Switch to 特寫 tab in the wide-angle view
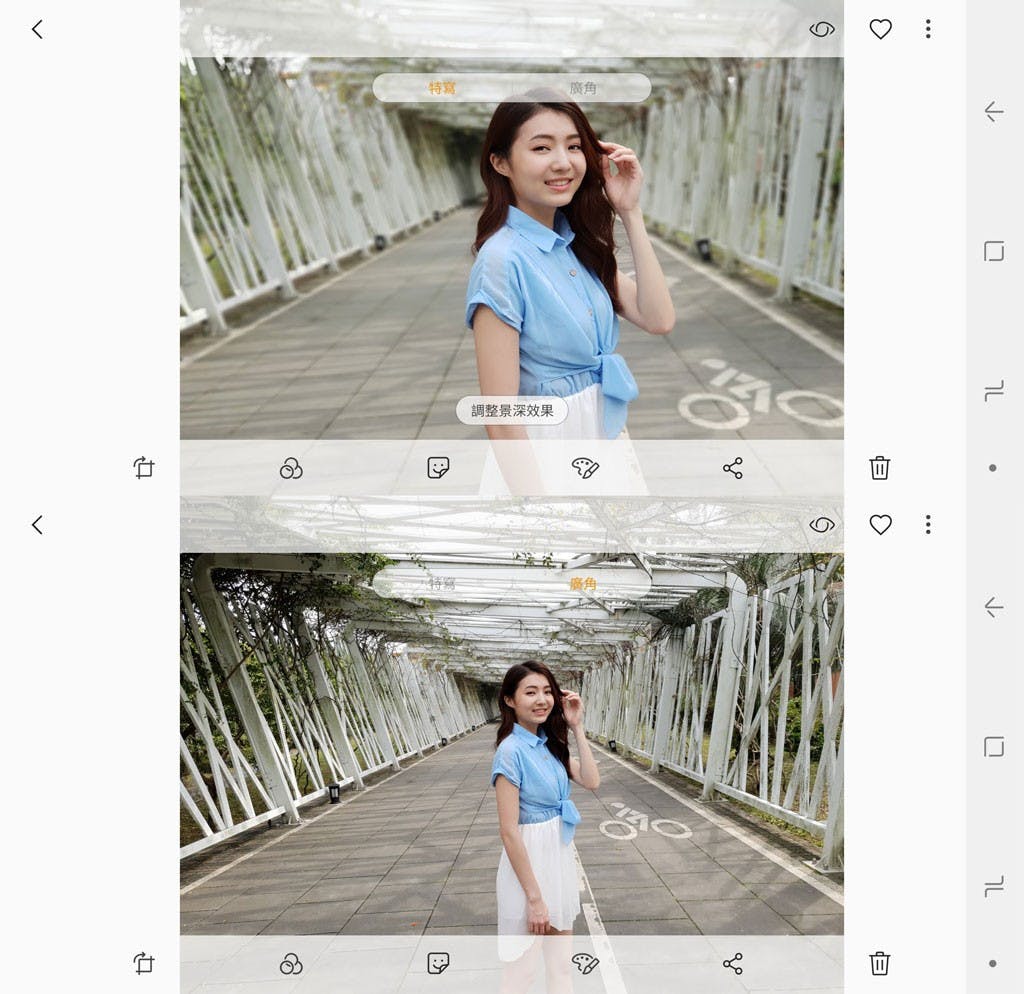 coord(442,583)
